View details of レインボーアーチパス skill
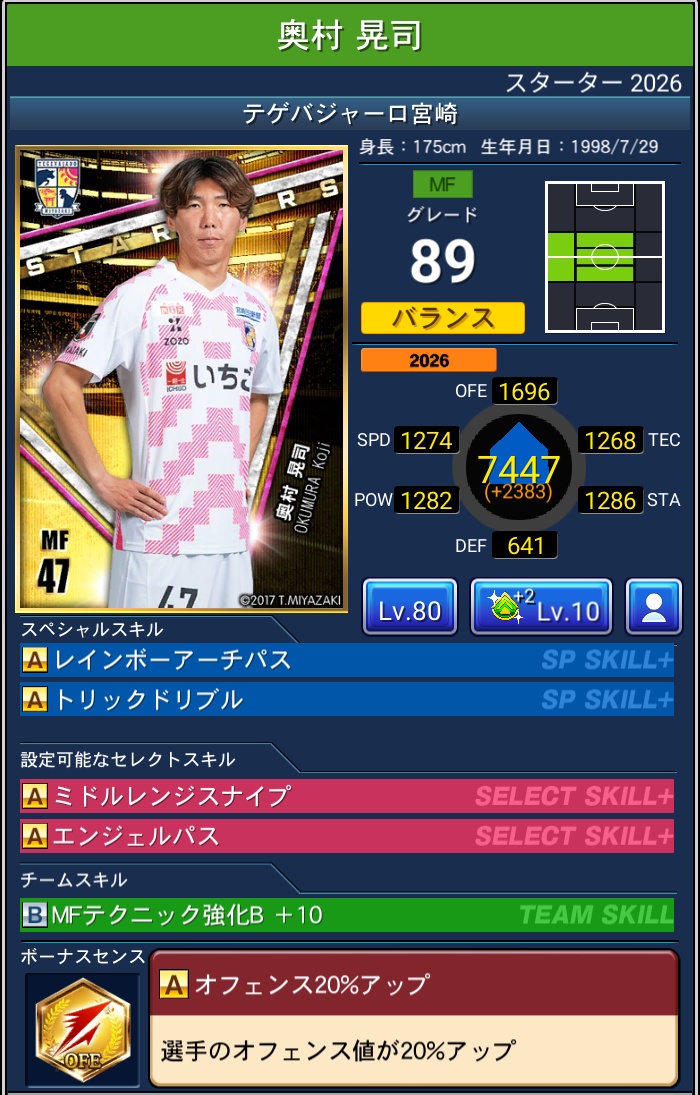 pyautogui.click(x=346, y=660)
